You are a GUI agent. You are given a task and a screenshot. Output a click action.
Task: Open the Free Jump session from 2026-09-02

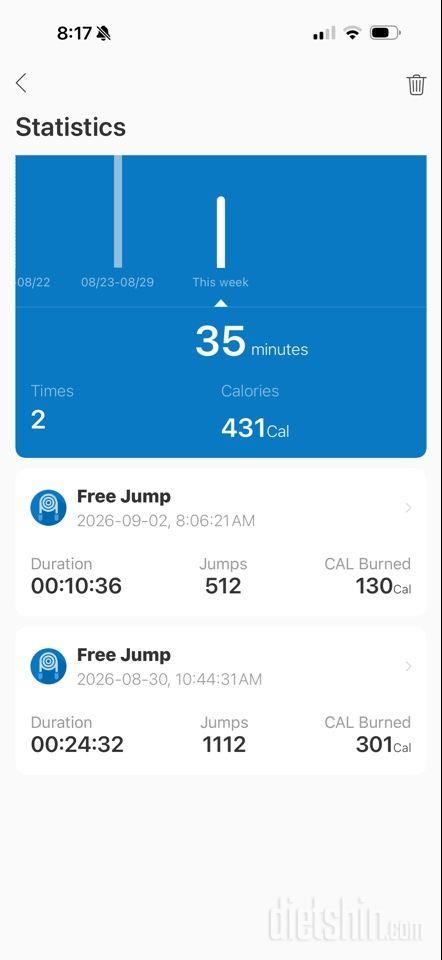point(221,542)
